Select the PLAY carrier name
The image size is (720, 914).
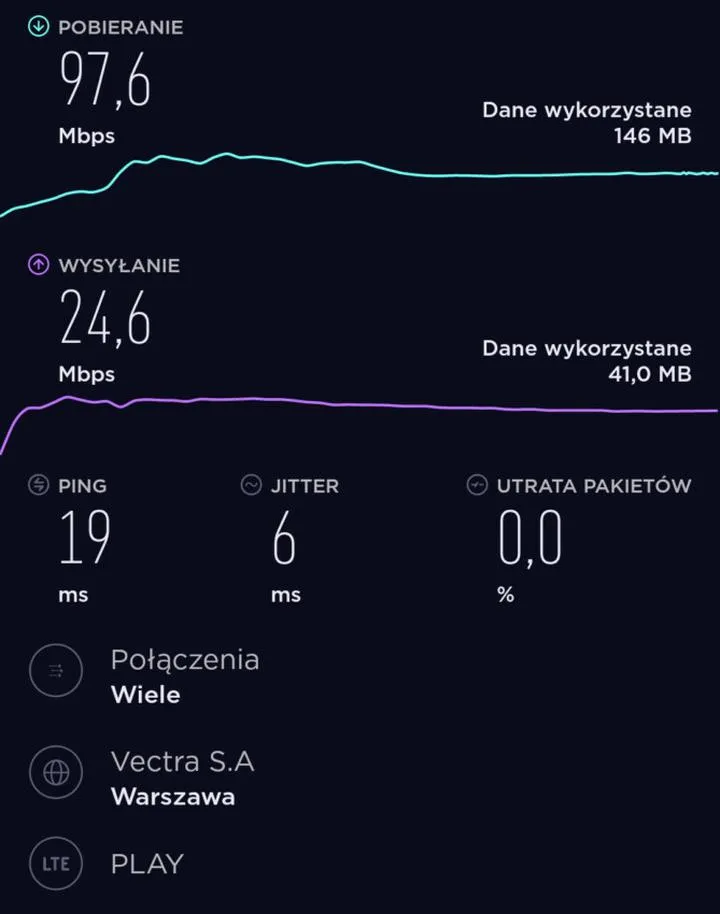[147, 864]
